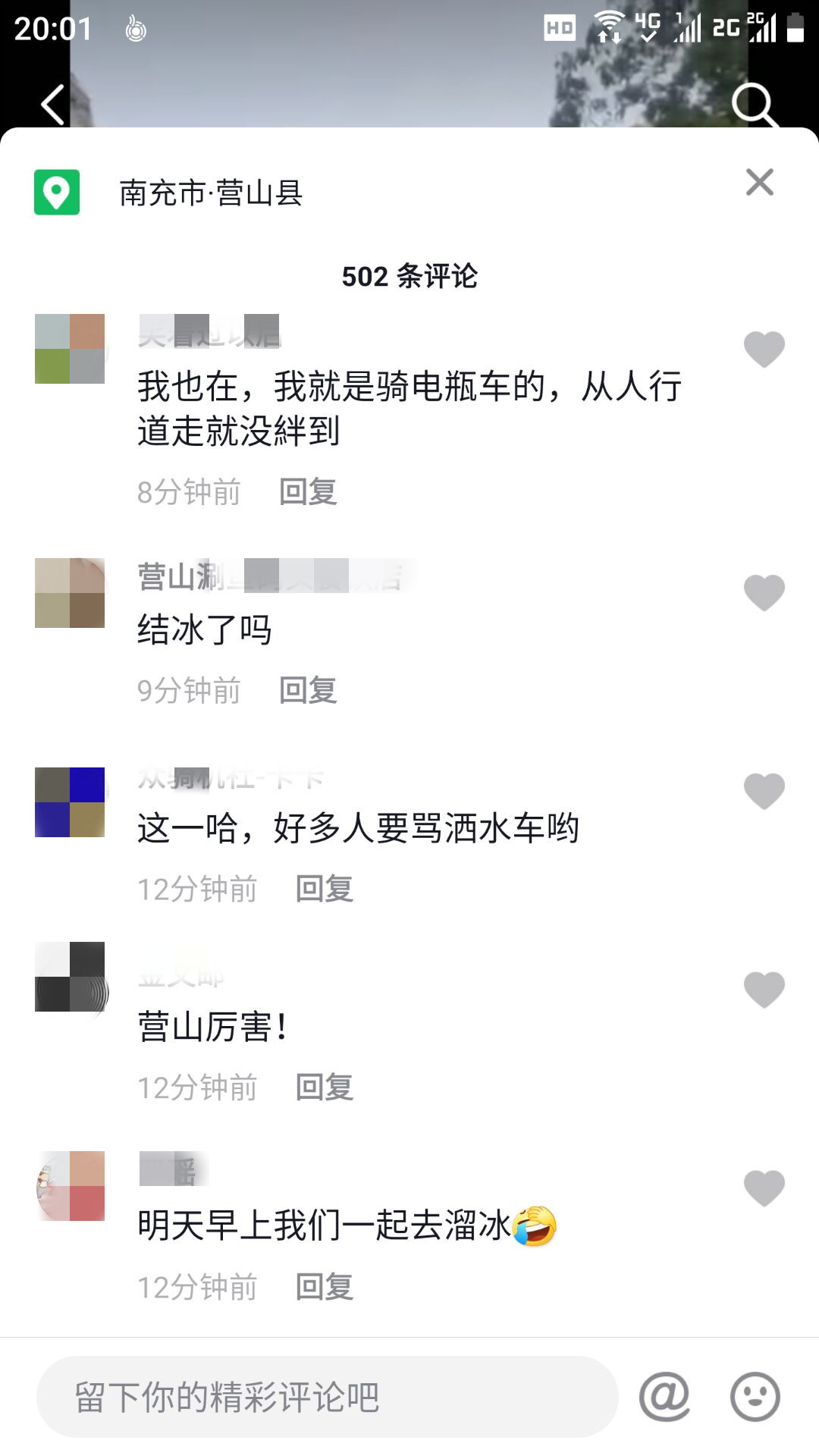
Task: Mention someone with the @ icon
Action: (x=664, y=1396)
